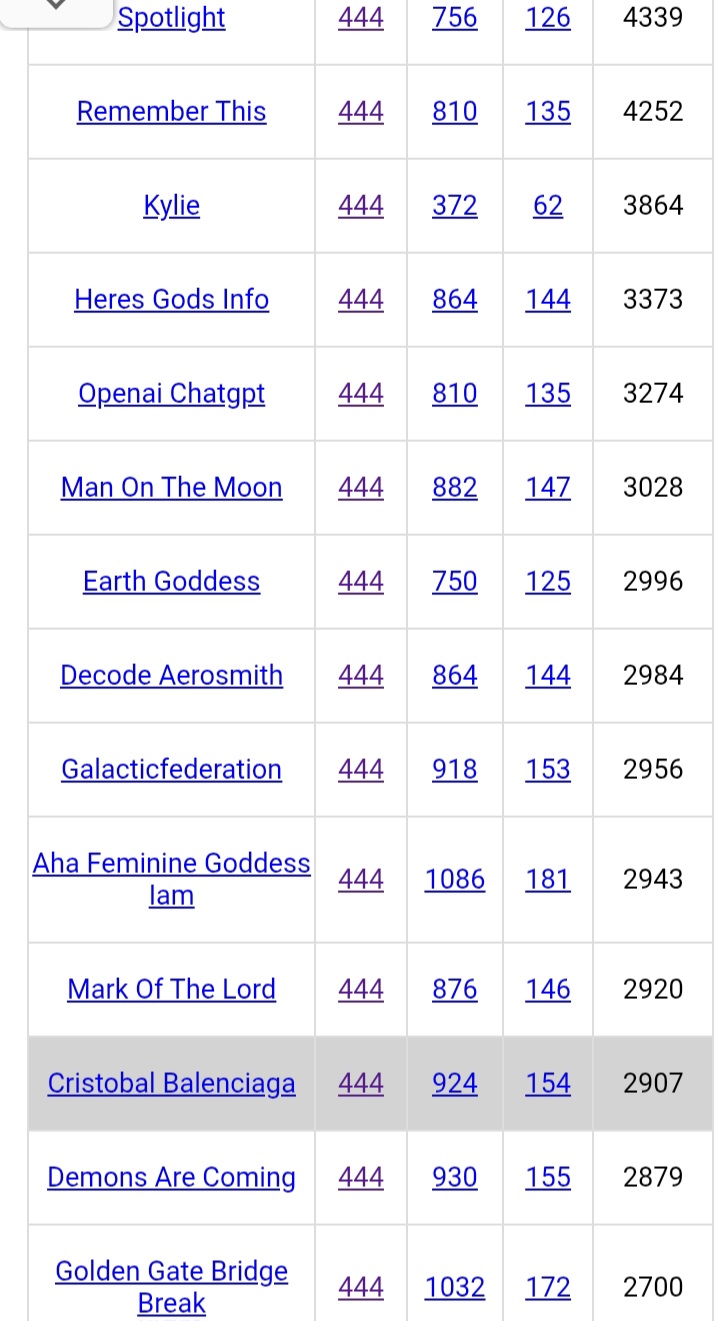Viewport: 720px width, 1321px height.
Task: Open the Decode Aerosmith link
Action: click(x=171, y=675)
